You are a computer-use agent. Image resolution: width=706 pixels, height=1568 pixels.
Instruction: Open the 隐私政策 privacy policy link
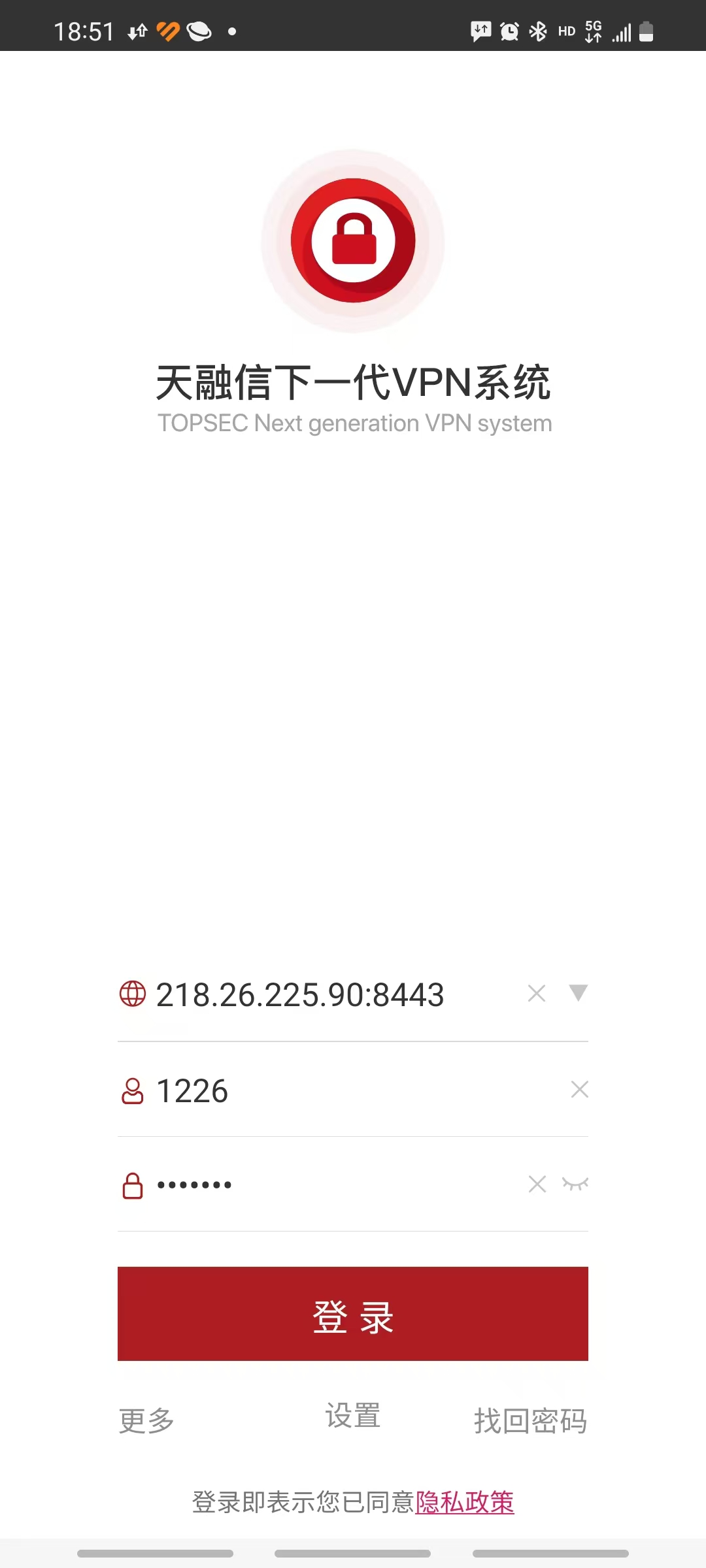click(465, 1502)
